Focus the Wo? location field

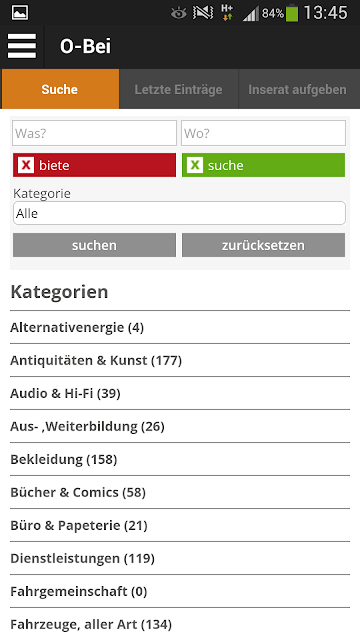click(263, 133)
